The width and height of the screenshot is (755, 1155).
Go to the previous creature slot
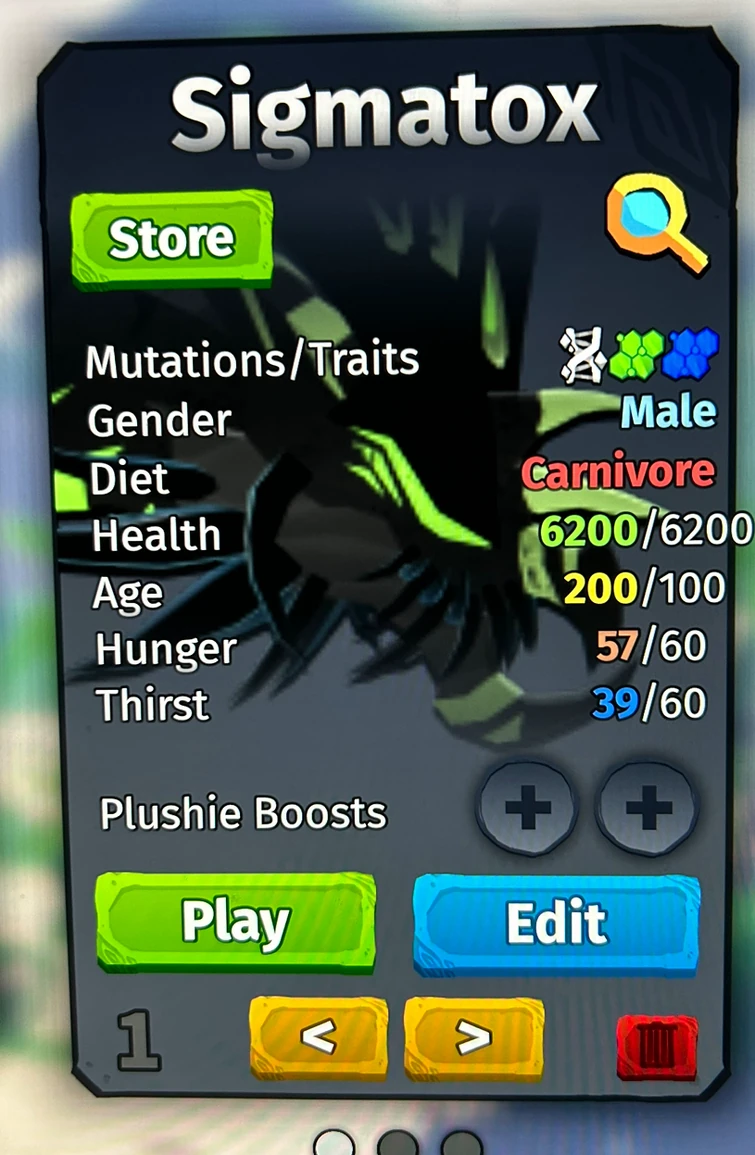(x=318, y=1037)
